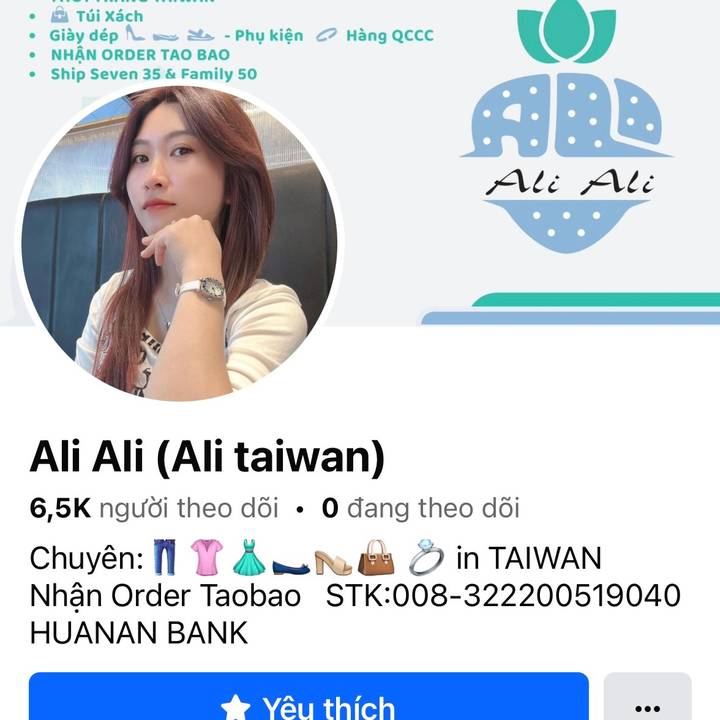View the Ali Ali profile picture
The height and width of the screenshot is (720, 720).
180,243
